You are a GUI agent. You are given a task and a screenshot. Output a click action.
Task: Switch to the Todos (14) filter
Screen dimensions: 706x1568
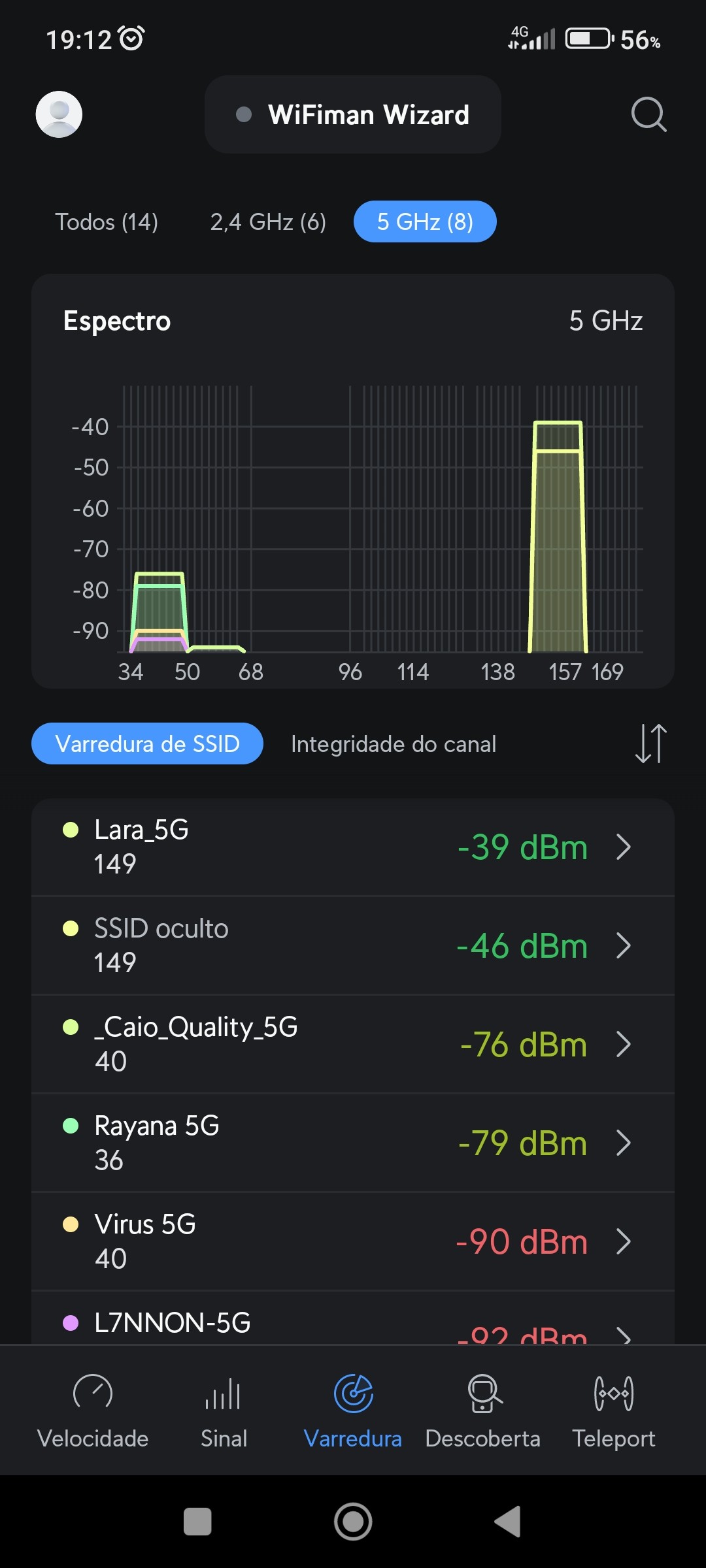point(107,222)
